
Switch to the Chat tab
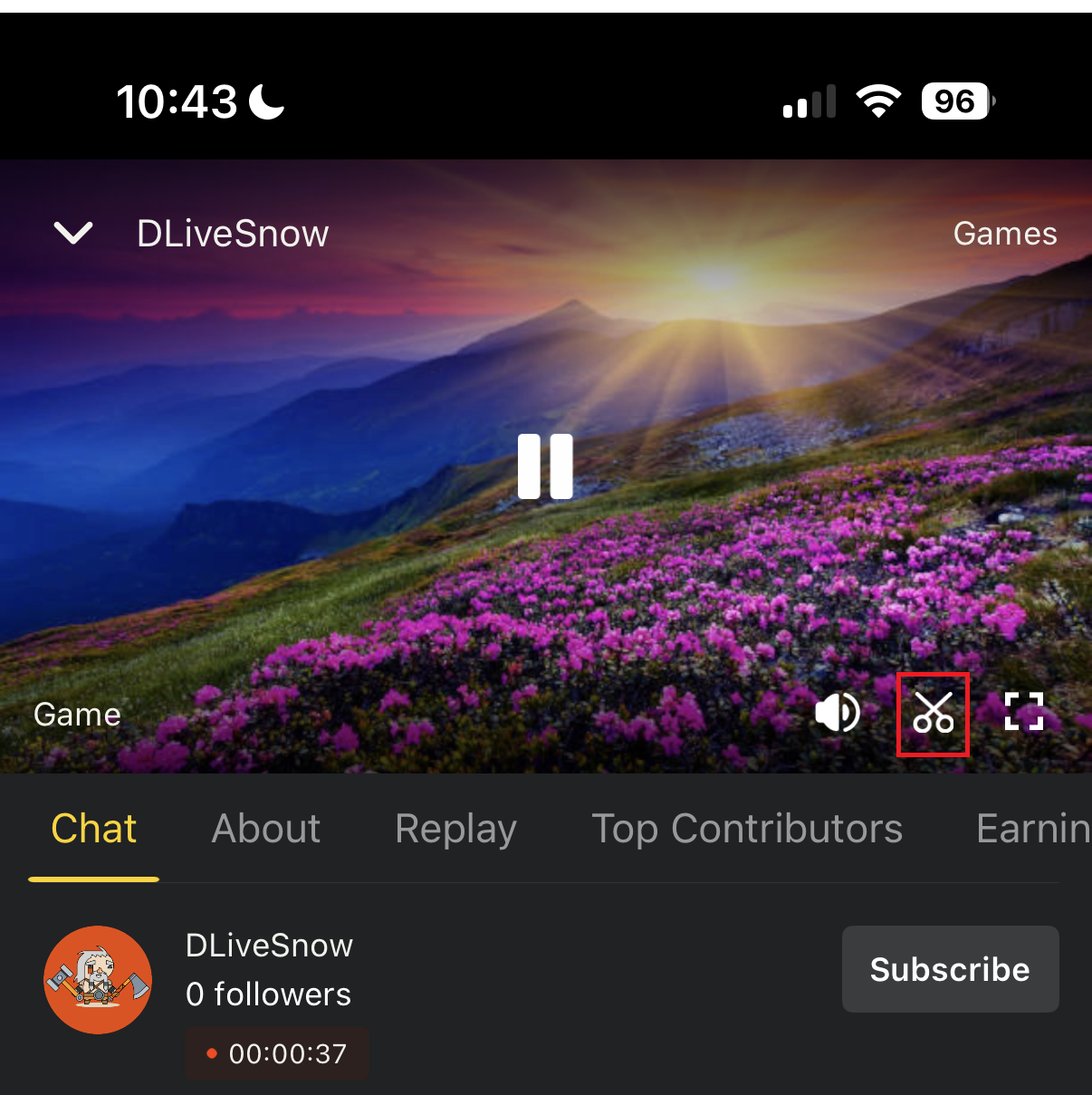[x=94, y=829]
